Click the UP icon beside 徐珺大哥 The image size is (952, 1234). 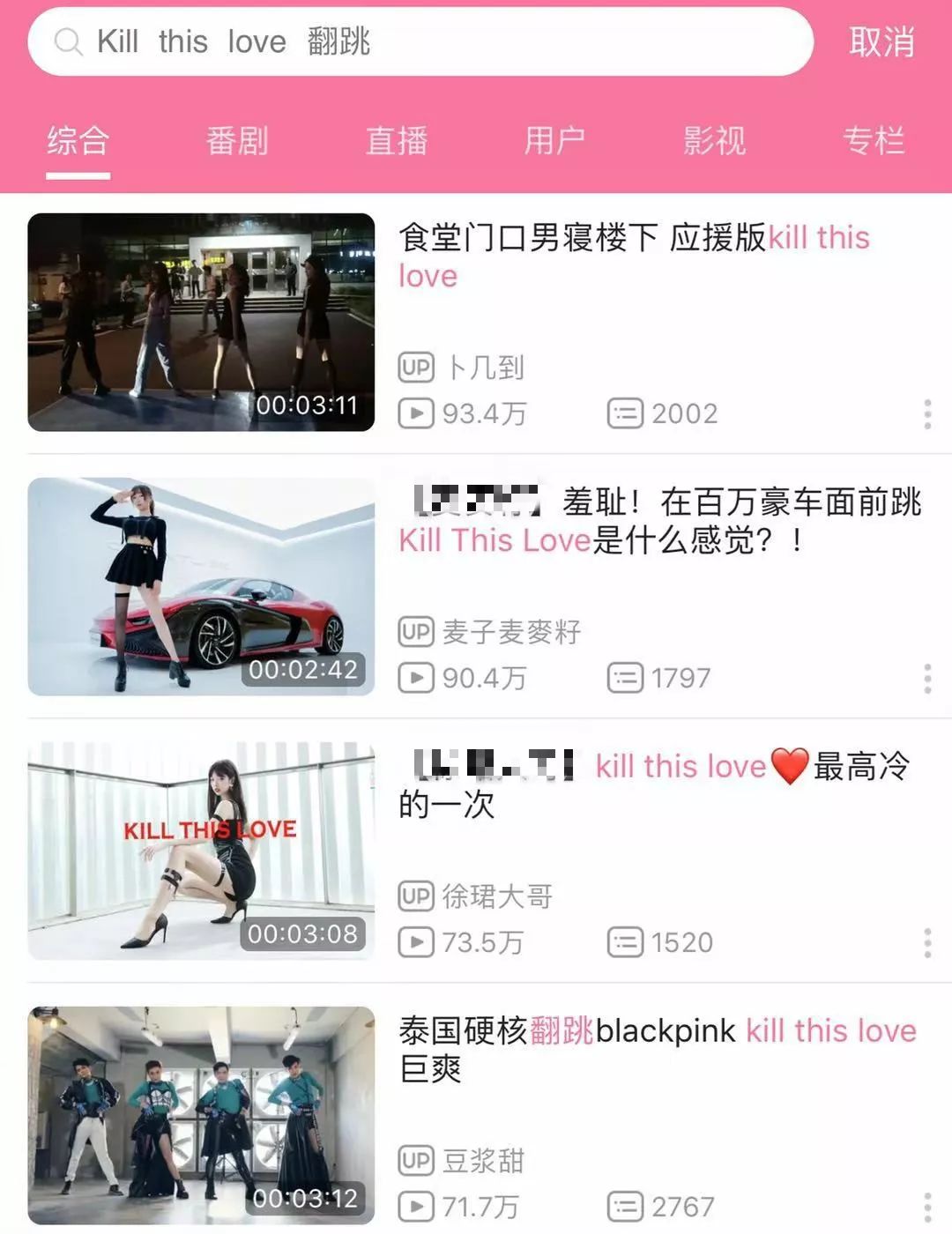pyautogui.click(x=416, y=896)
